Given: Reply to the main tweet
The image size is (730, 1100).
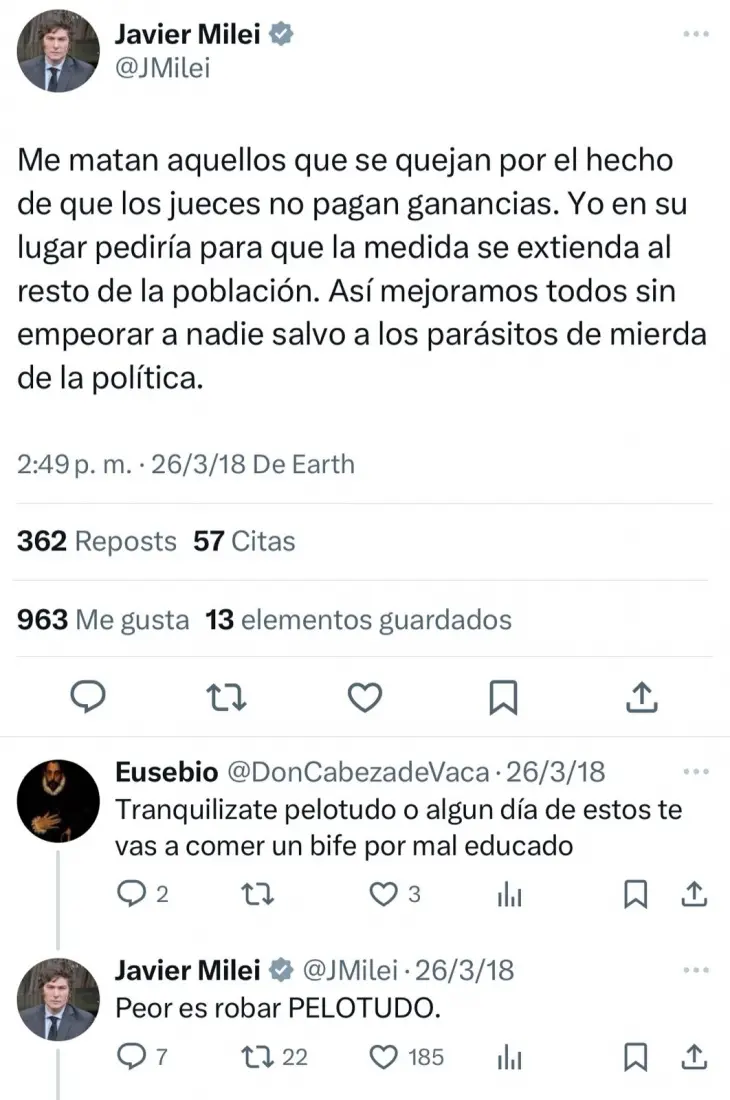Looking at the screenshot, I should point(91,696).
